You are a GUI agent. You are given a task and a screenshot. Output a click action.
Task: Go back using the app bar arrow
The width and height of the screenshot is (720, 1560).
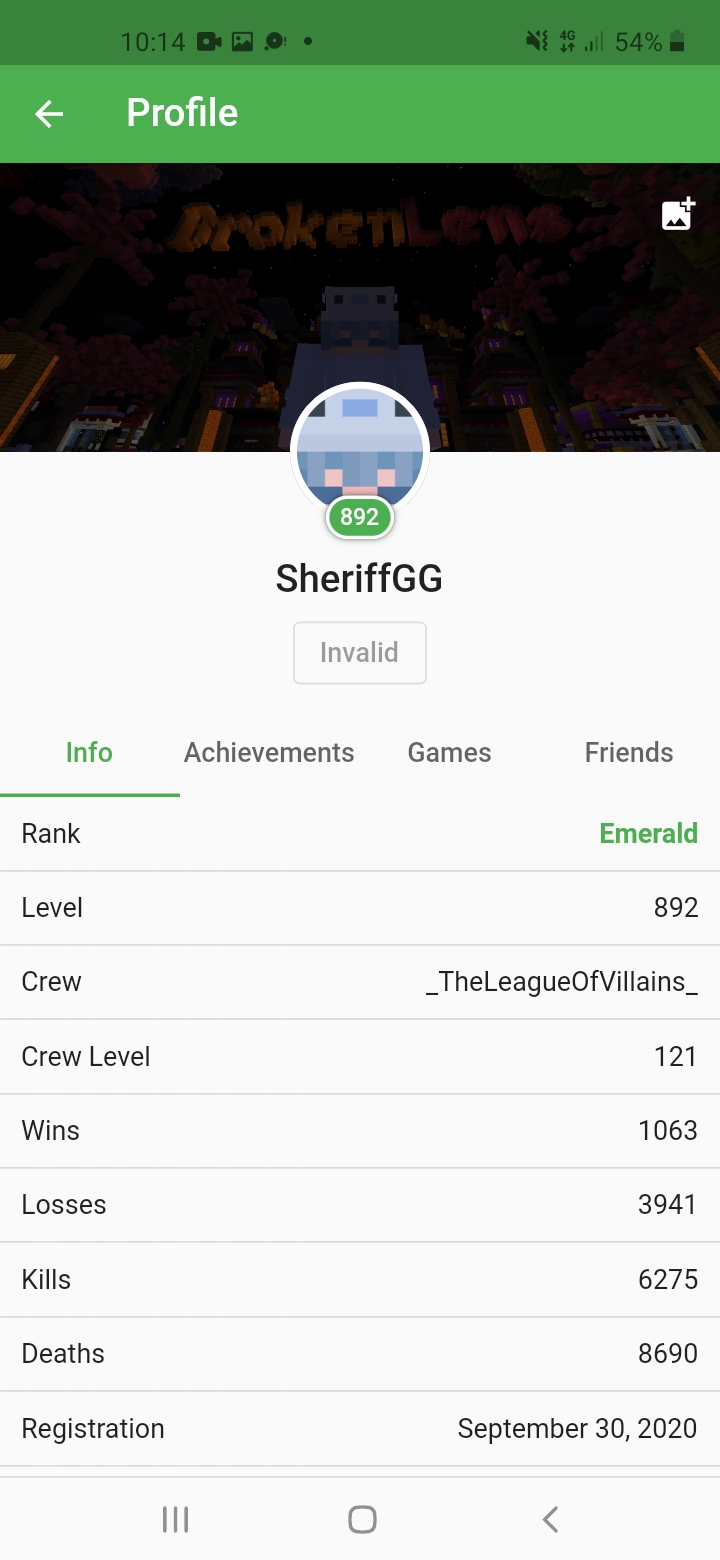[x=49, y=114]
